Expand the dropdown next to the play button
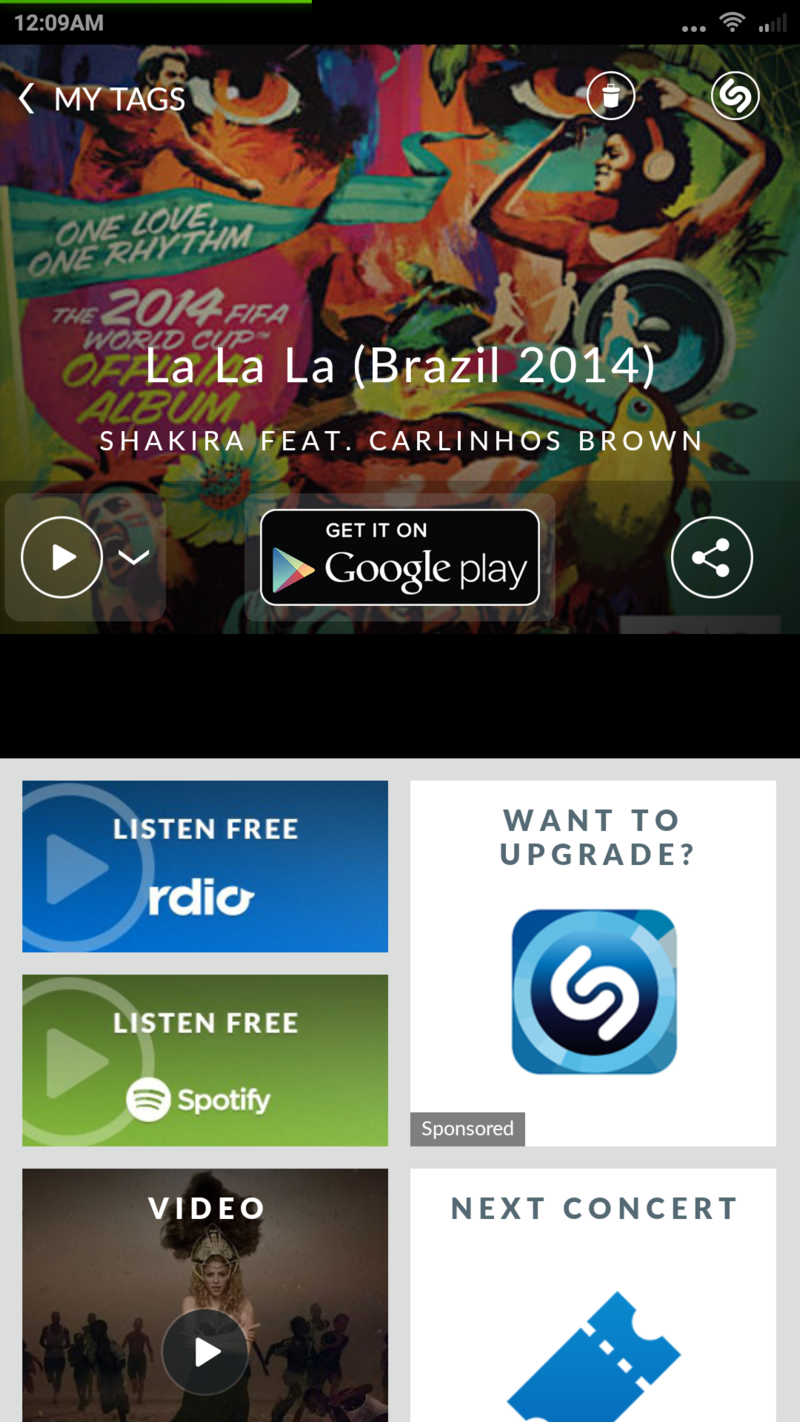Viewport: 800px width, 1422px height. click(135, 557)
